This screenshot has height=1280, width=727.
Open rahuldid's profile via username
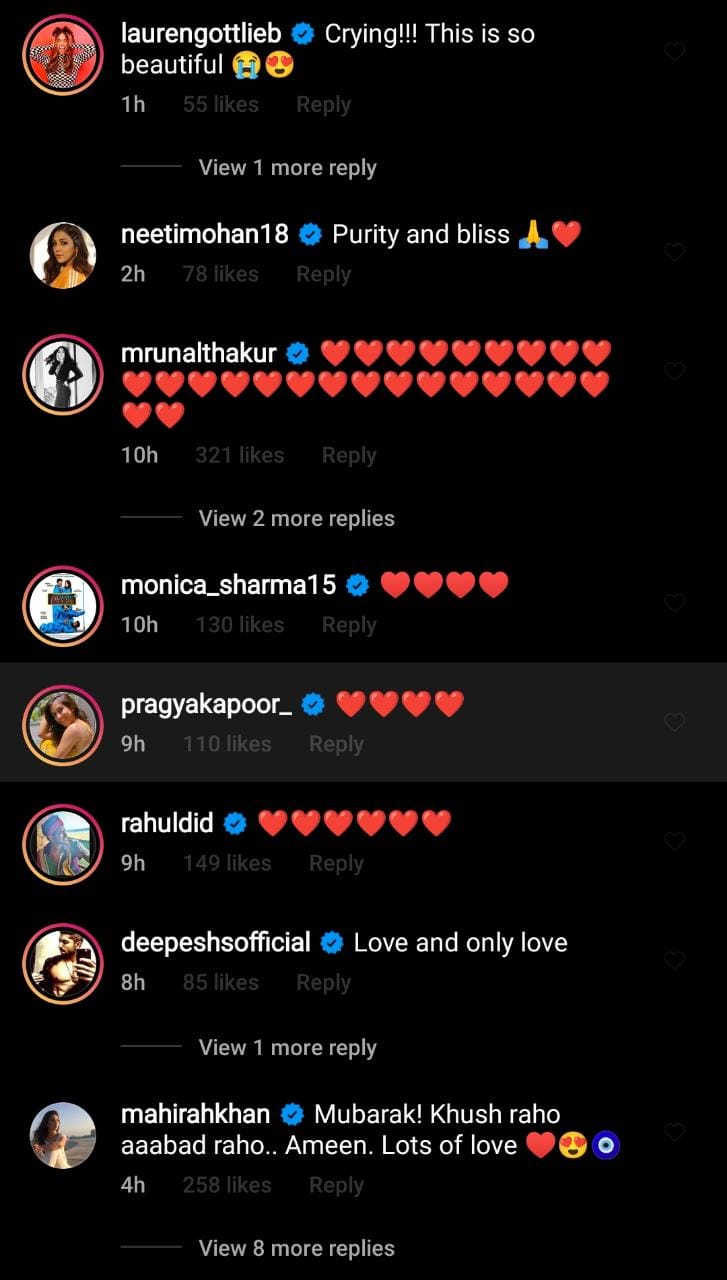click(167, 823)
